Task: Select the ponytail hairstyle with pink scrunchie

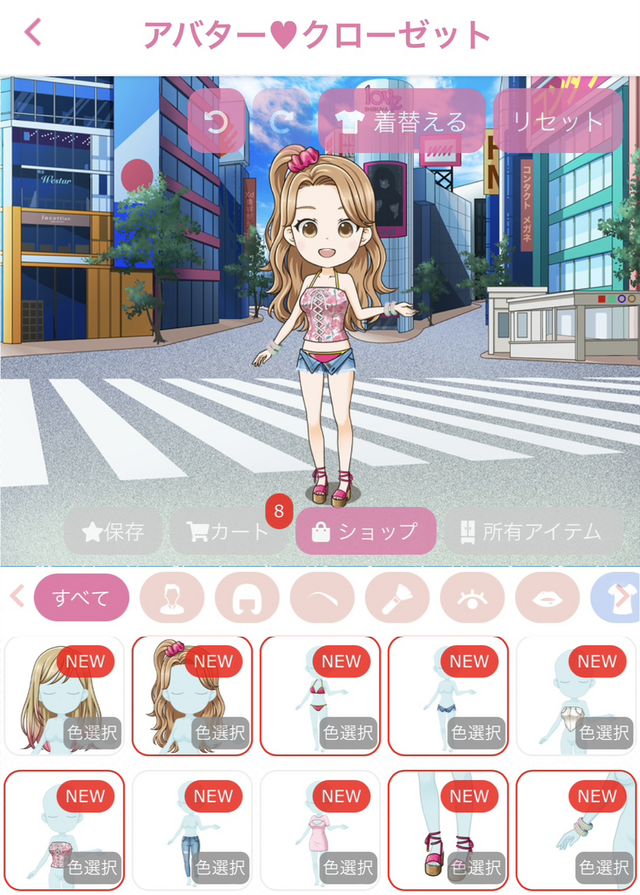Action: (x=191, y=695)
